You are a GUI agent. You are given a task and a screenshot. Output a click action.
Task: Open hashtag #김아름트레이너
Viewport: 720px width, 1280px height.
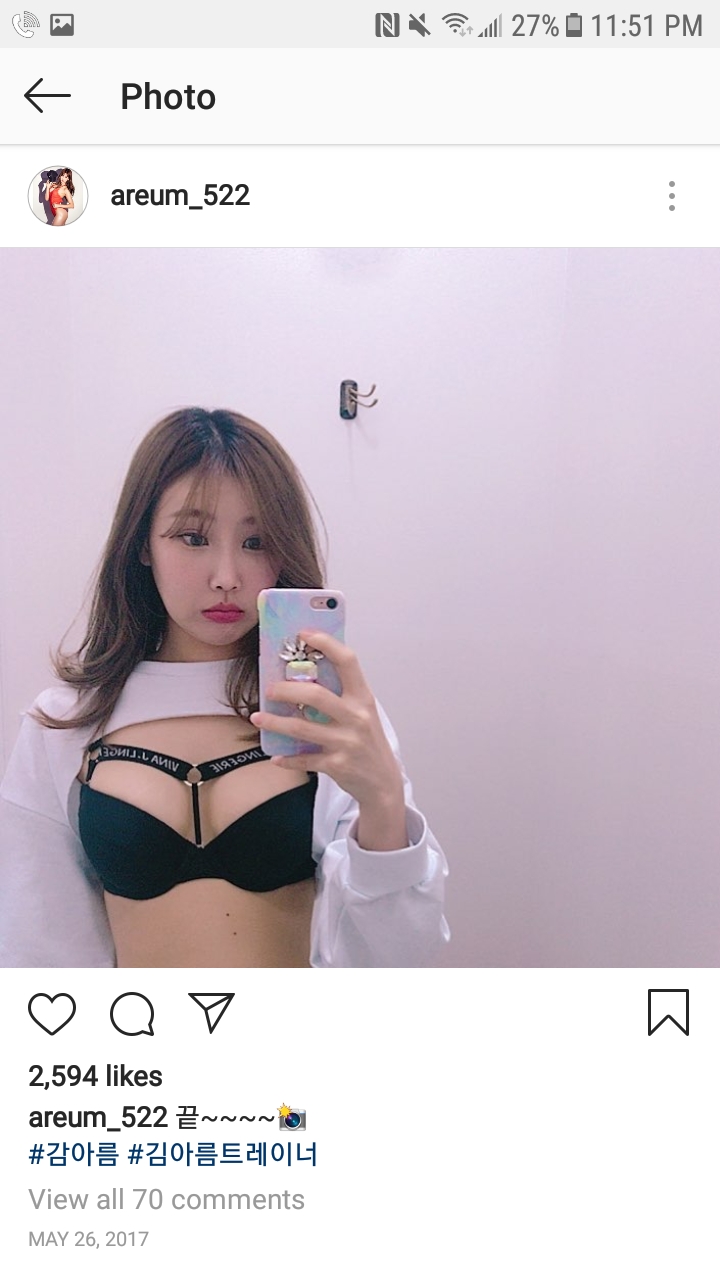(x=223, y=1155)
